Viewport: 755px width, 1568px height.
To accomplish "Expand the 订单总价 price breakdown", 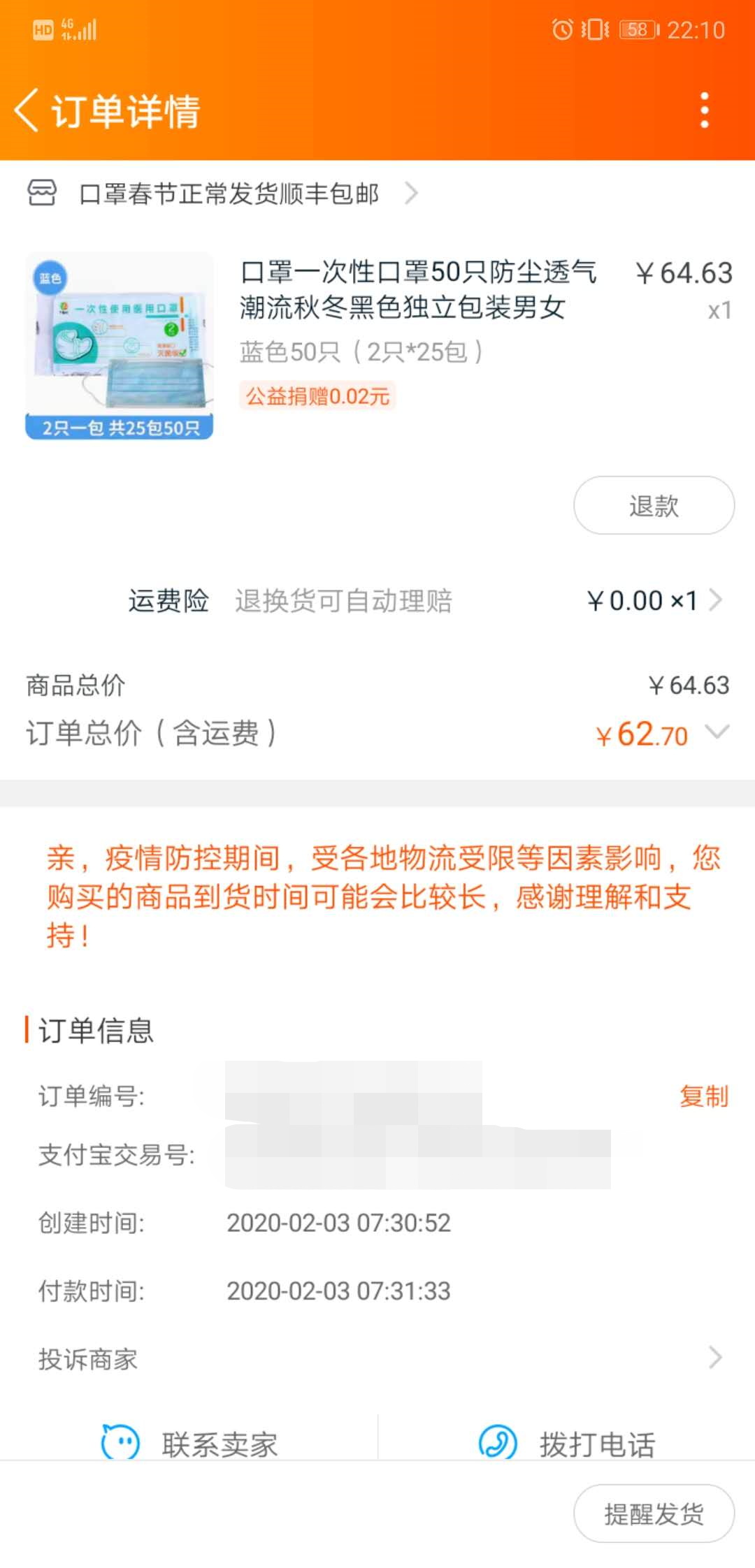I will [717, 732].
